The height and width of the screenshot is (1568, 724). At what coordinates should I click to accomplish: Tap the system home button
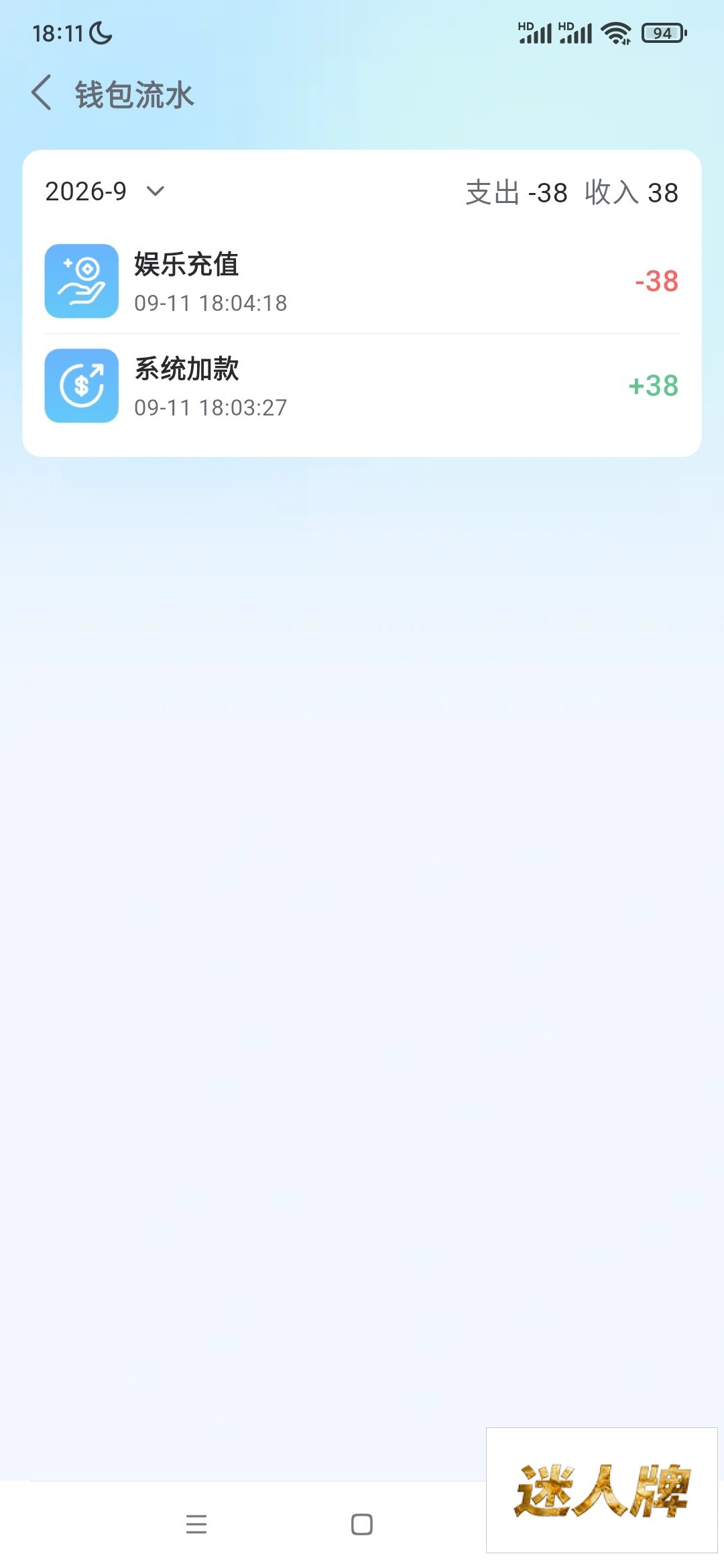(x=362, y=1524)
